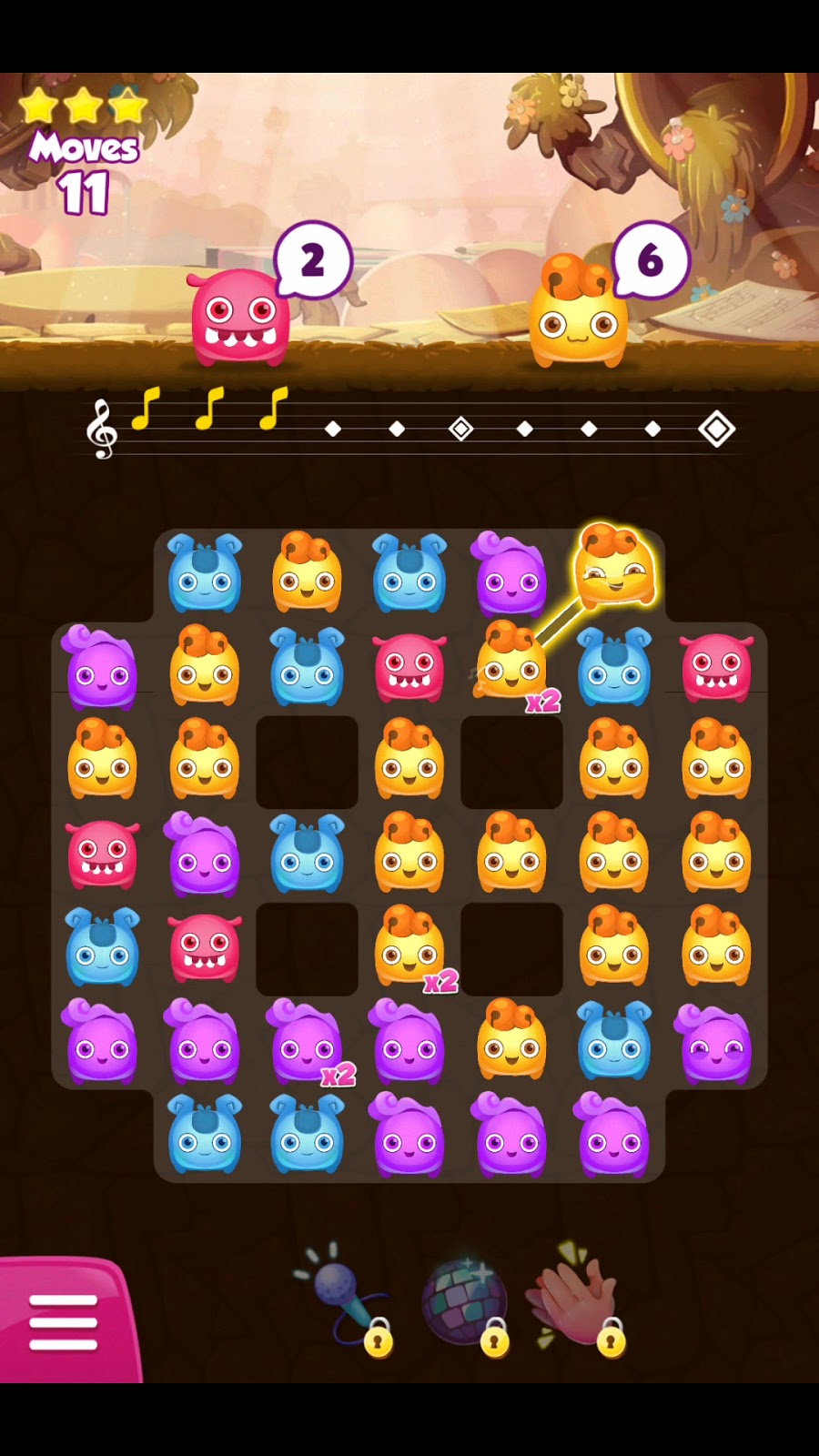
Task: Select the locked disco ball booster
Action: (464, 1303)
